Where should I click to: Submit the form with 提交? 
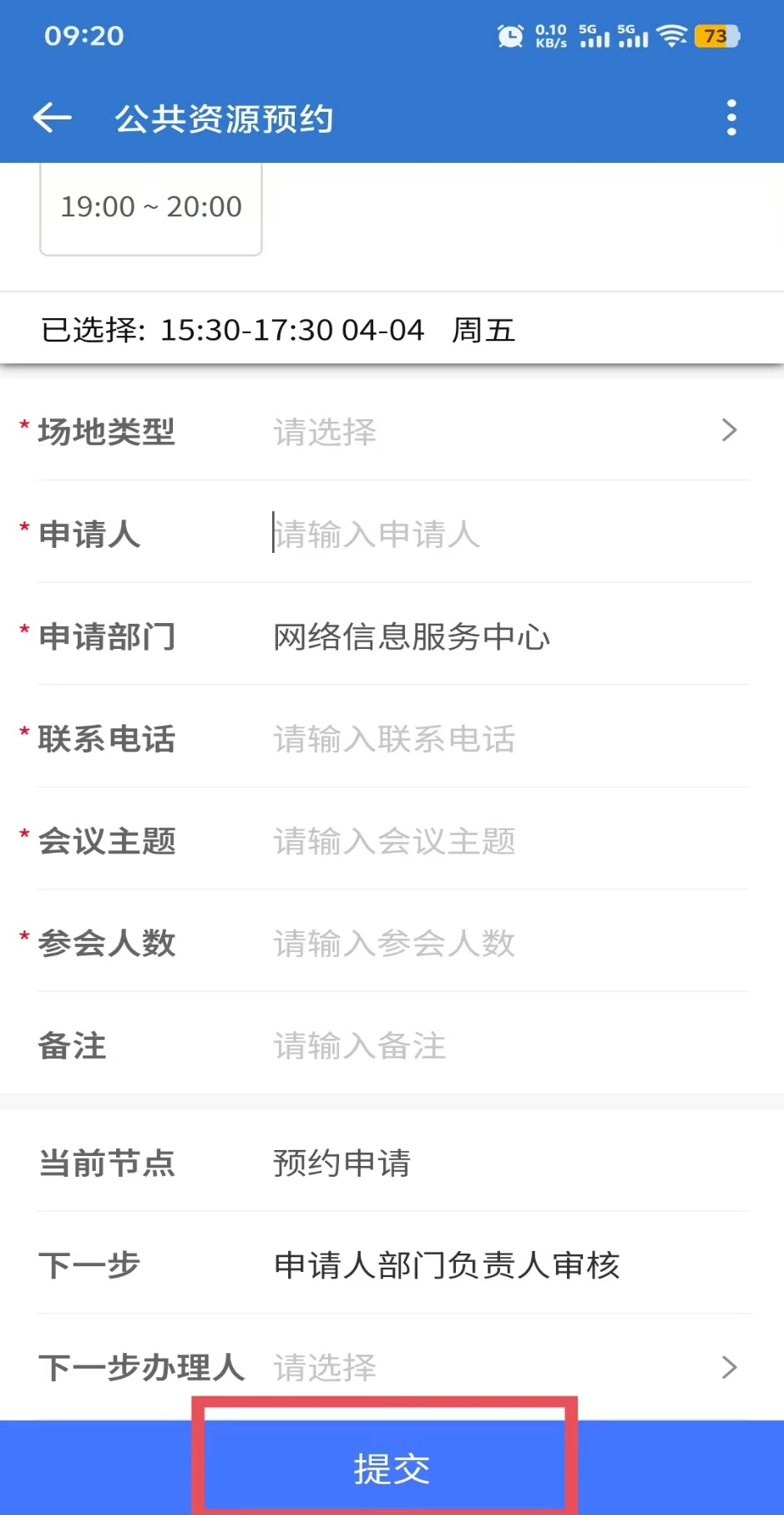(x=392, y=1468)
